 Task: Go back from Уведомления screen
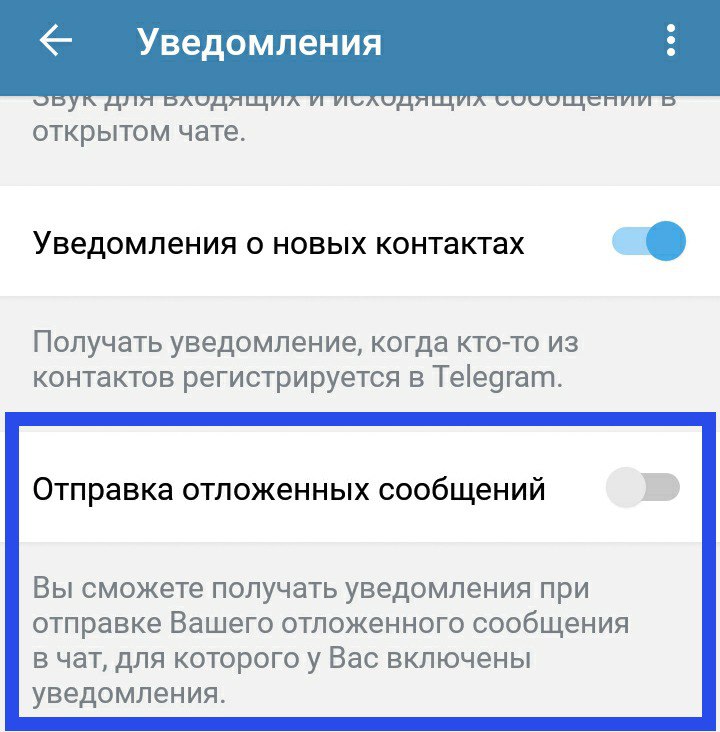click(56, 41)
